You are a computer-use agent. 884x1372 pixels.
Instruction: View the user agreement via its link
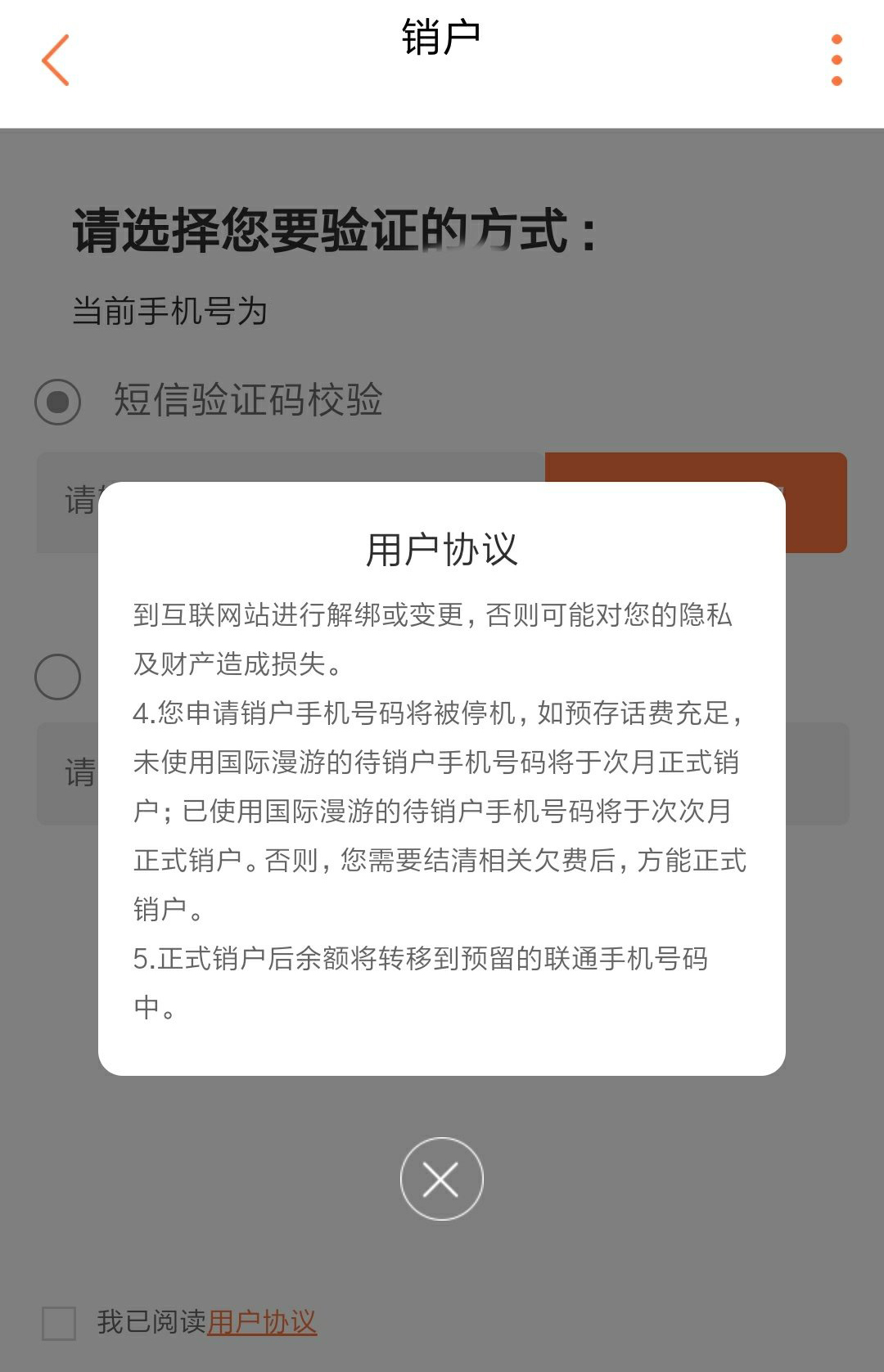coord(263,1321)
